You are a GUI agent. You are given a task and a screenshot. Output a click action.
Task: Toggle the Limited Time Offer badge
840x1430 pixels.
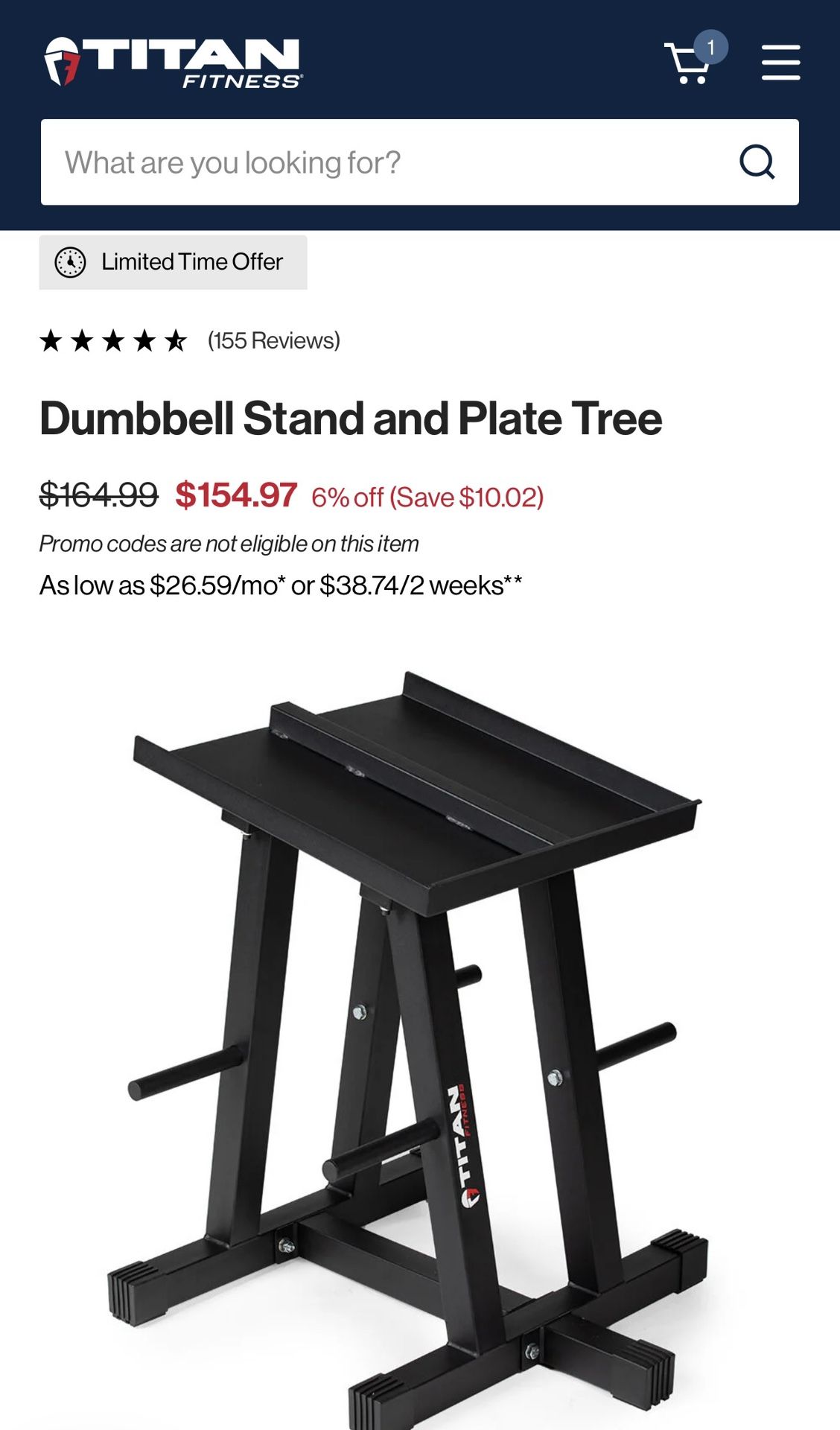coord(172,262)
